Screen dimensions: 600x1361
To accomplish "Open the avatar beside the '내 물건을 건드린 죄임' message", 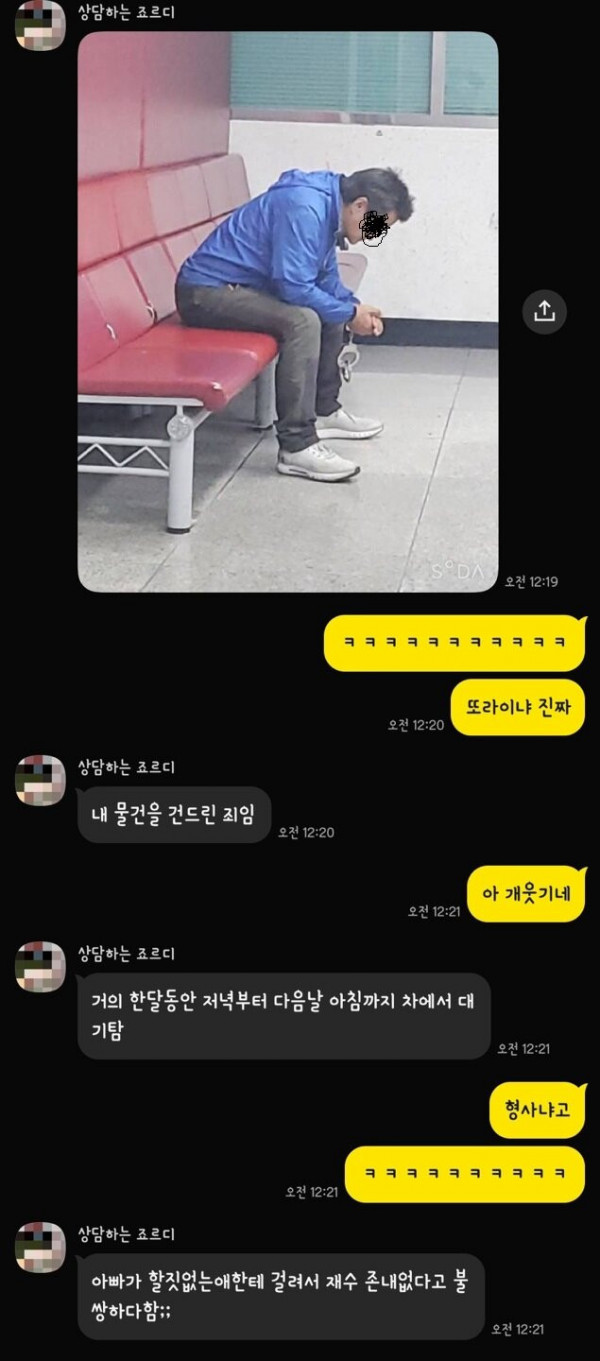I will point(40,780).
